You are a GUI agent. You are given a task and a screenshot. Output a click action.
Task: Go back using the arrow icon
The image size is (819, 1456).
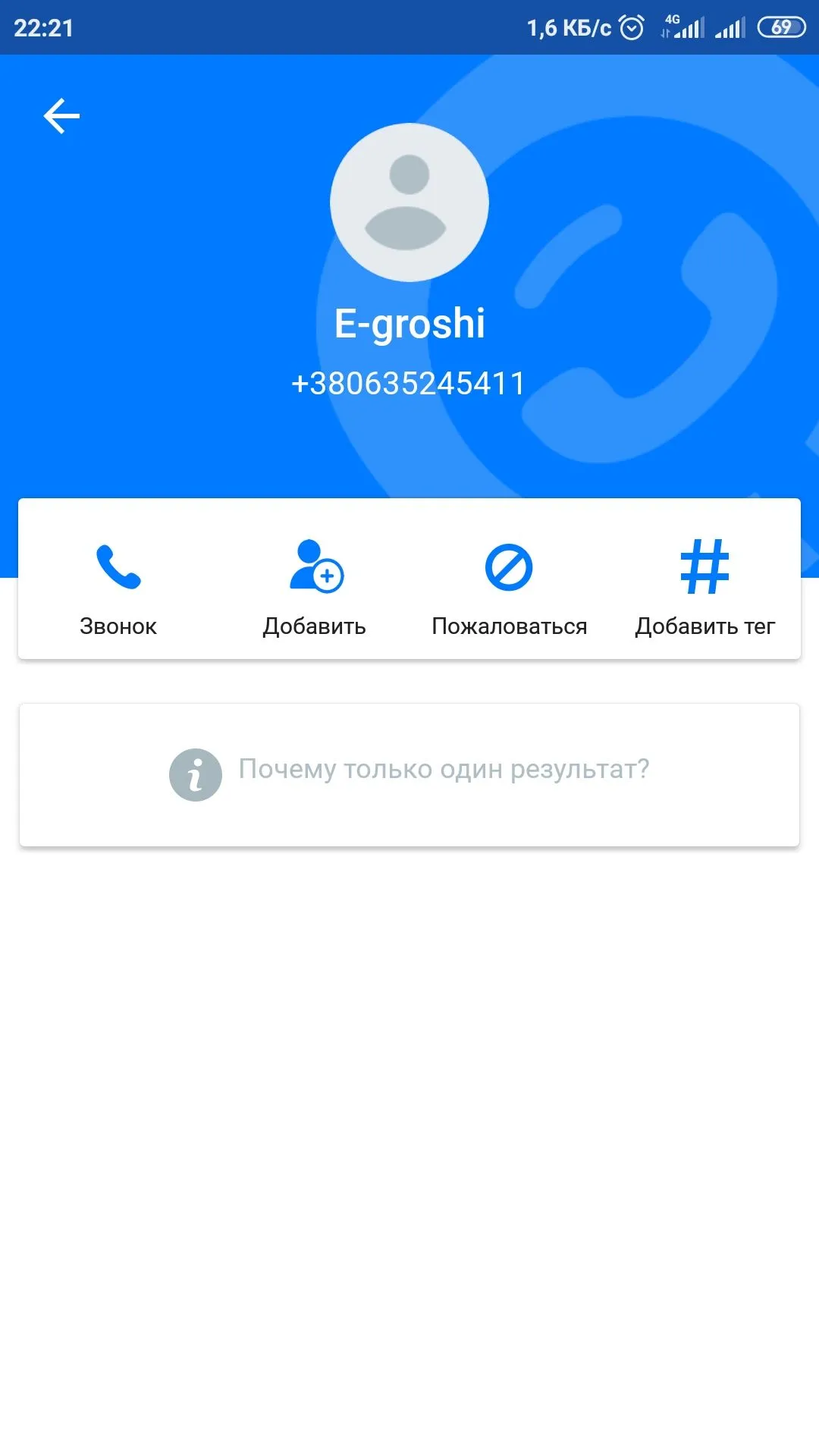coord(61,116)
